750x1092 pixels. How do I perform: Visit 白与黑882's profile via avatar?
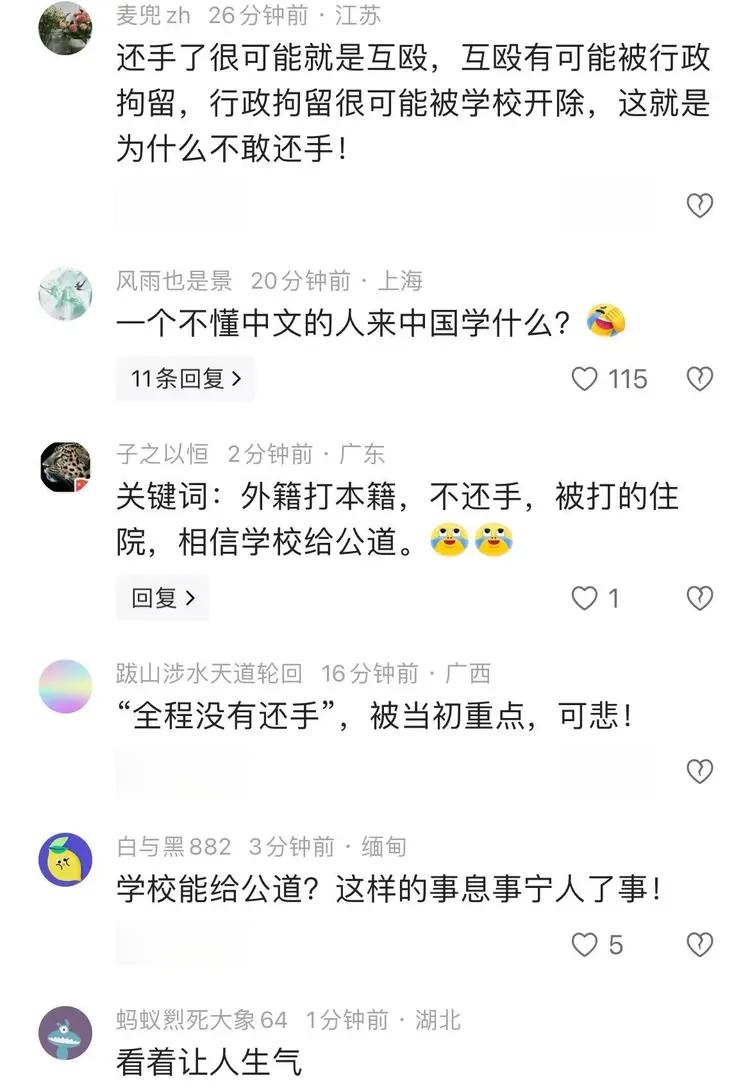click(x=65, y=859)
